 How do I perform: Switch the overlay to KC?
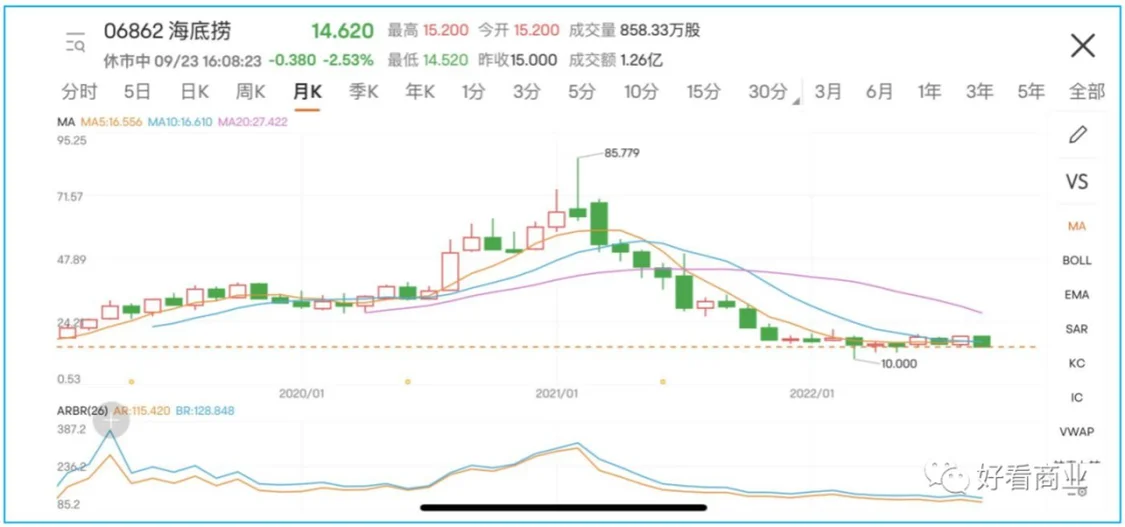(x=1077, y=363)
